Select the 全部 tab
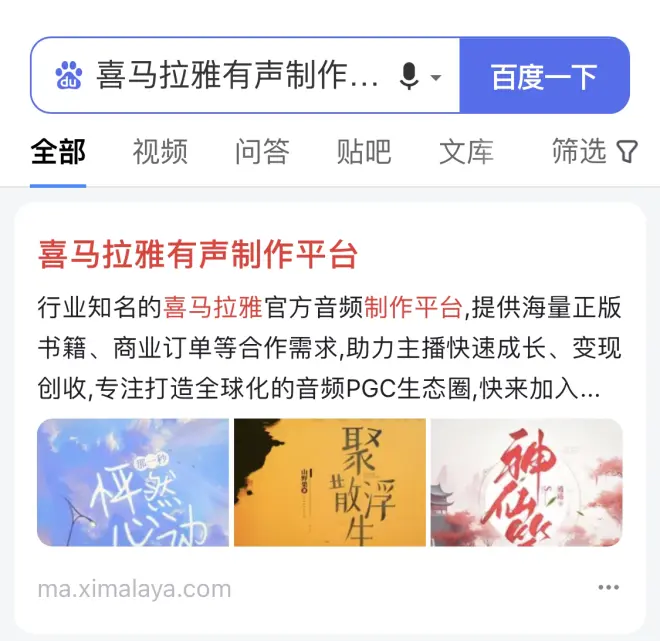Image resolution: width=660 pixels, height=641 pixels. pos(58,152)
